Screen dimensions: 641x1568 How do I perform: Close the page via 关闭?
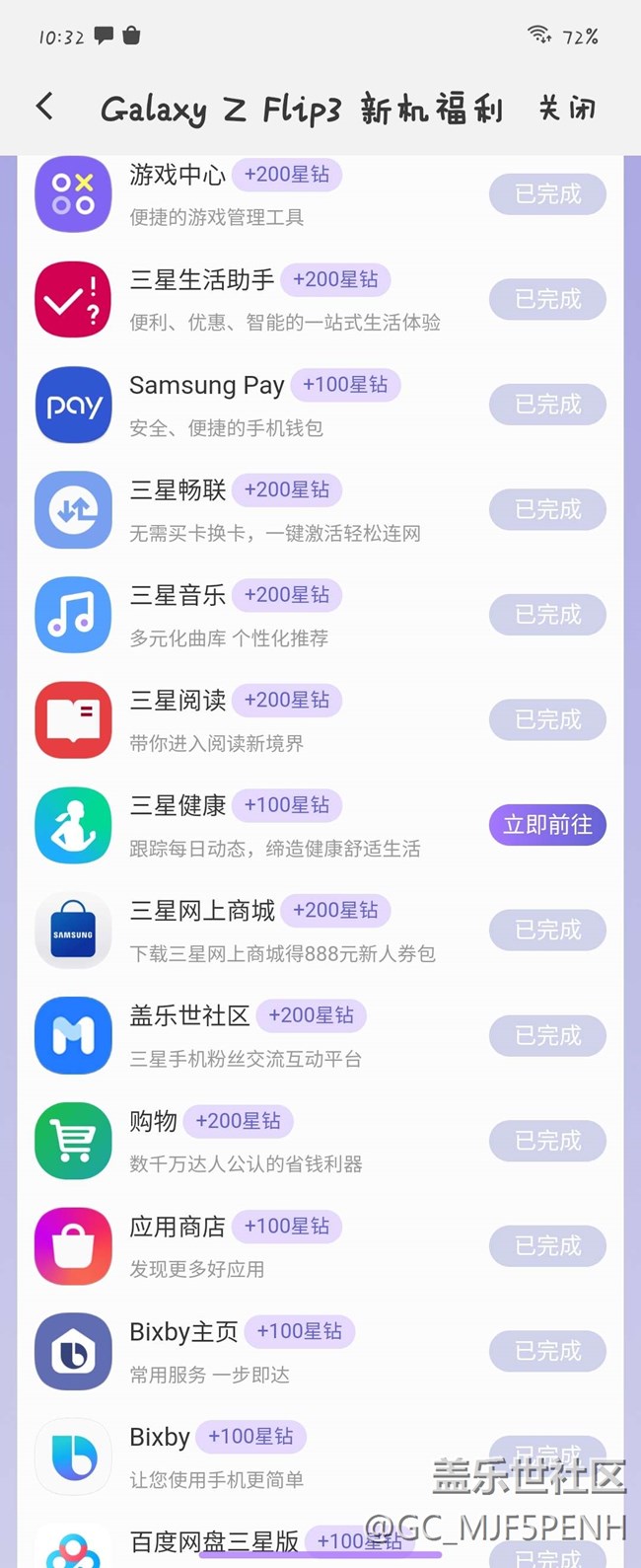click(x=567, y=108)
